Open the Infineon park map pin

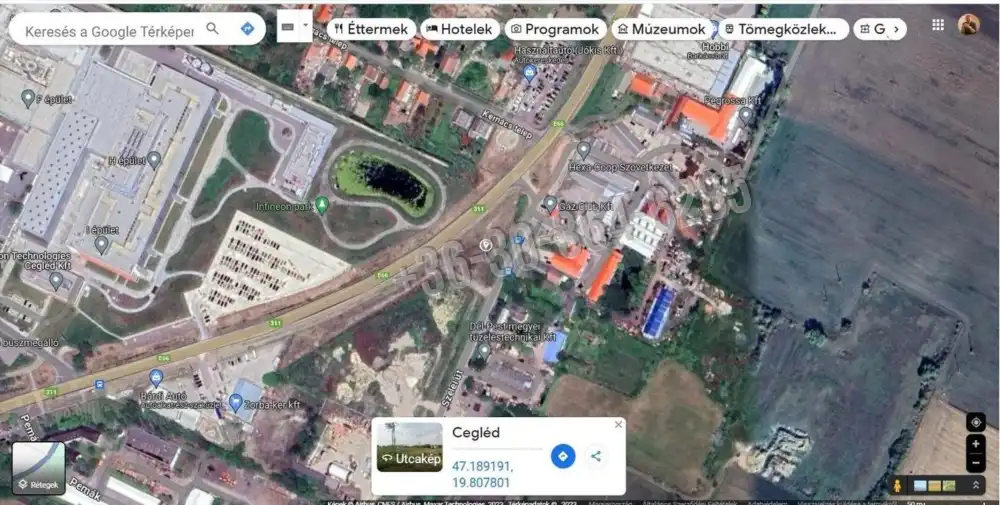322,205
